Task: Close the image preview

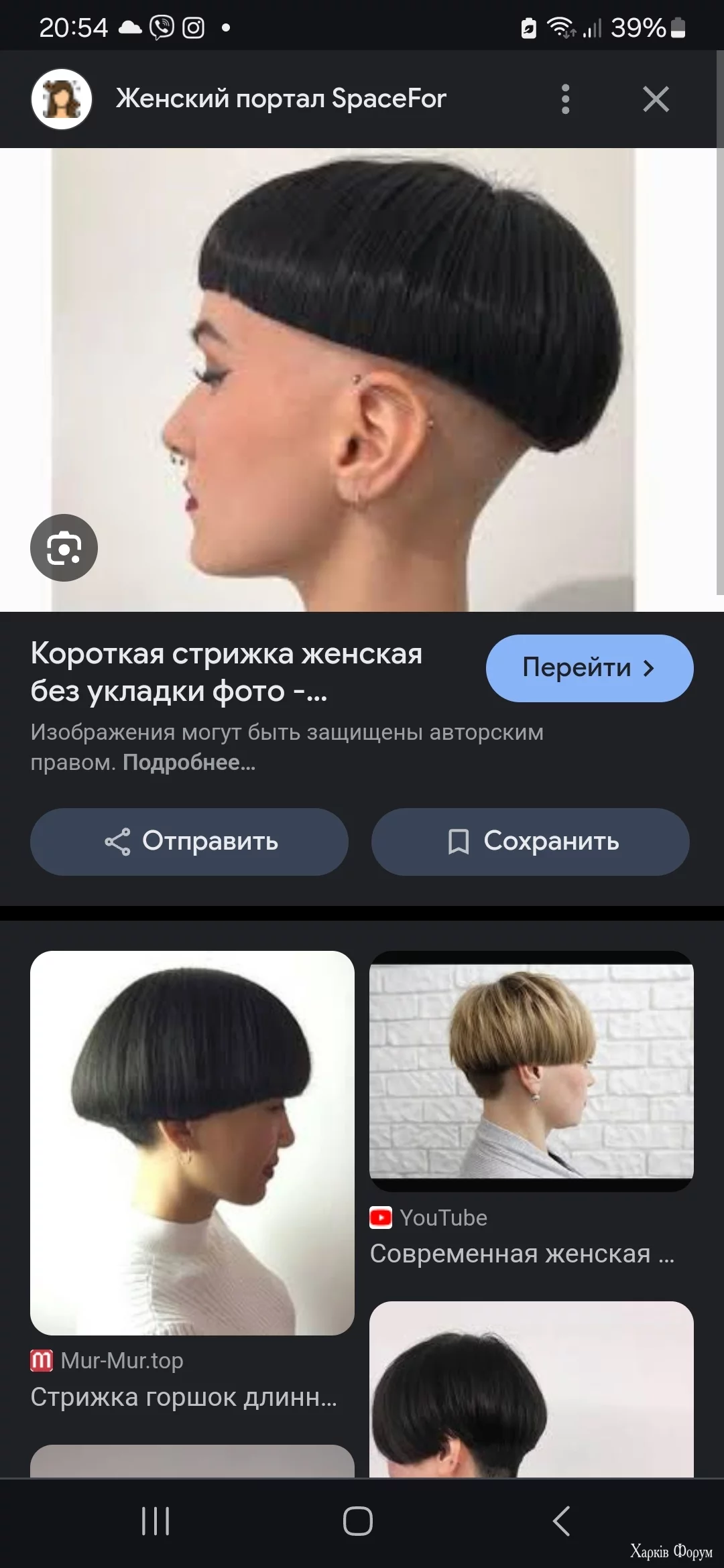Action: click(x=656, y=99)
